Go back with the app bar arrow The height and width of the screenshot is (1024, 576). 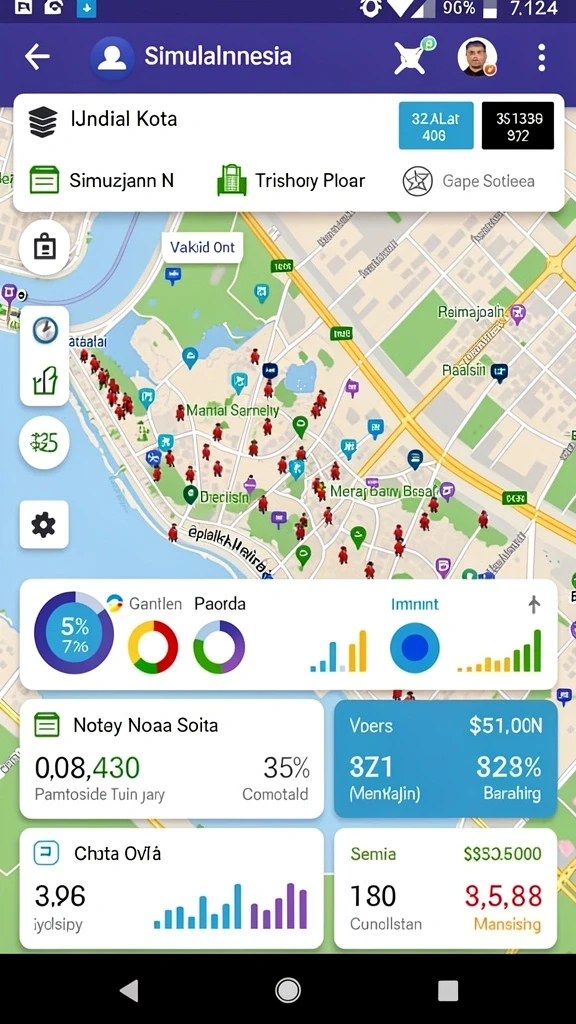coord(37,57)
